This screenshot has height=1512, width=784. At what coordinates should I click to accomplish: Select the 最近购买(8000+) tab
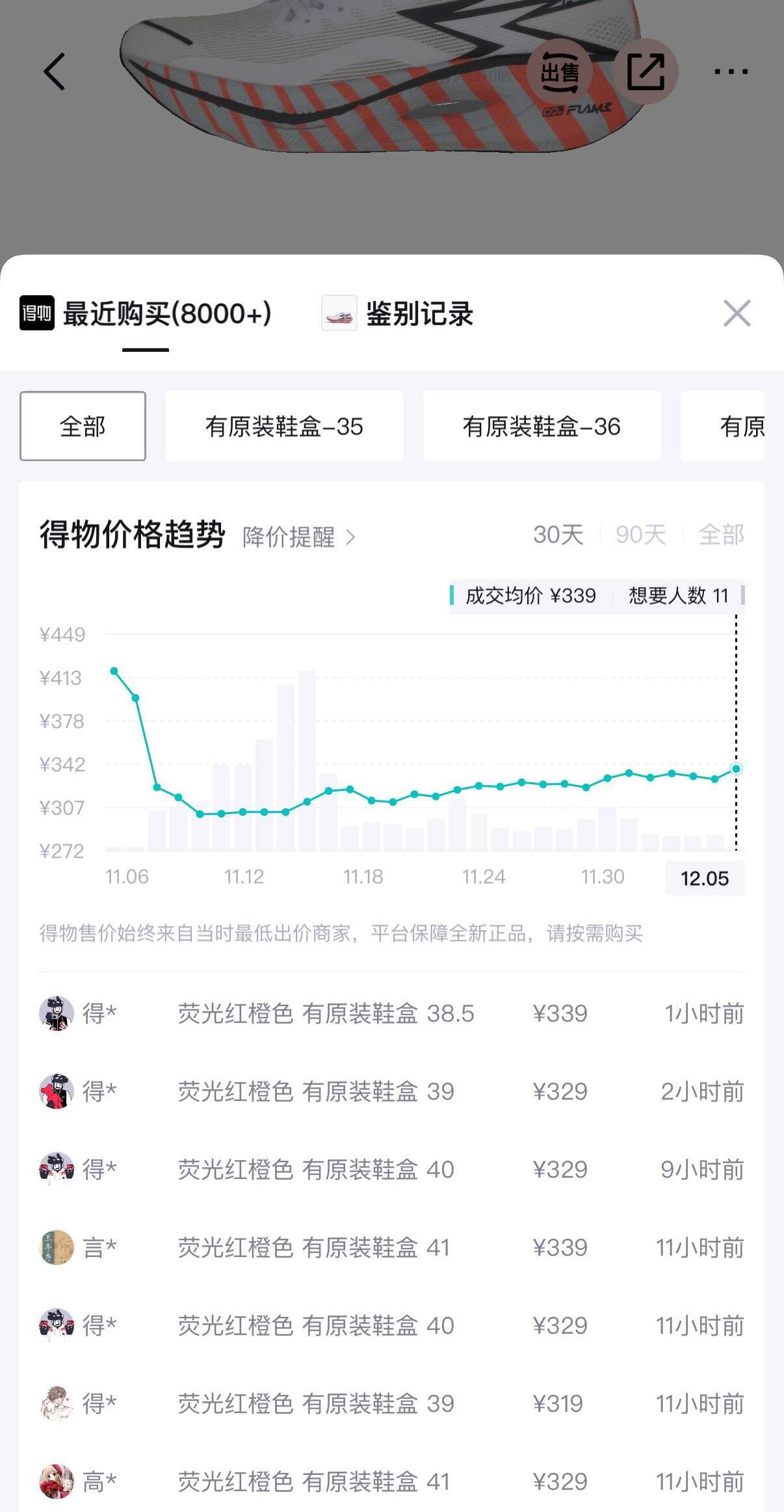tap(146, 314)
